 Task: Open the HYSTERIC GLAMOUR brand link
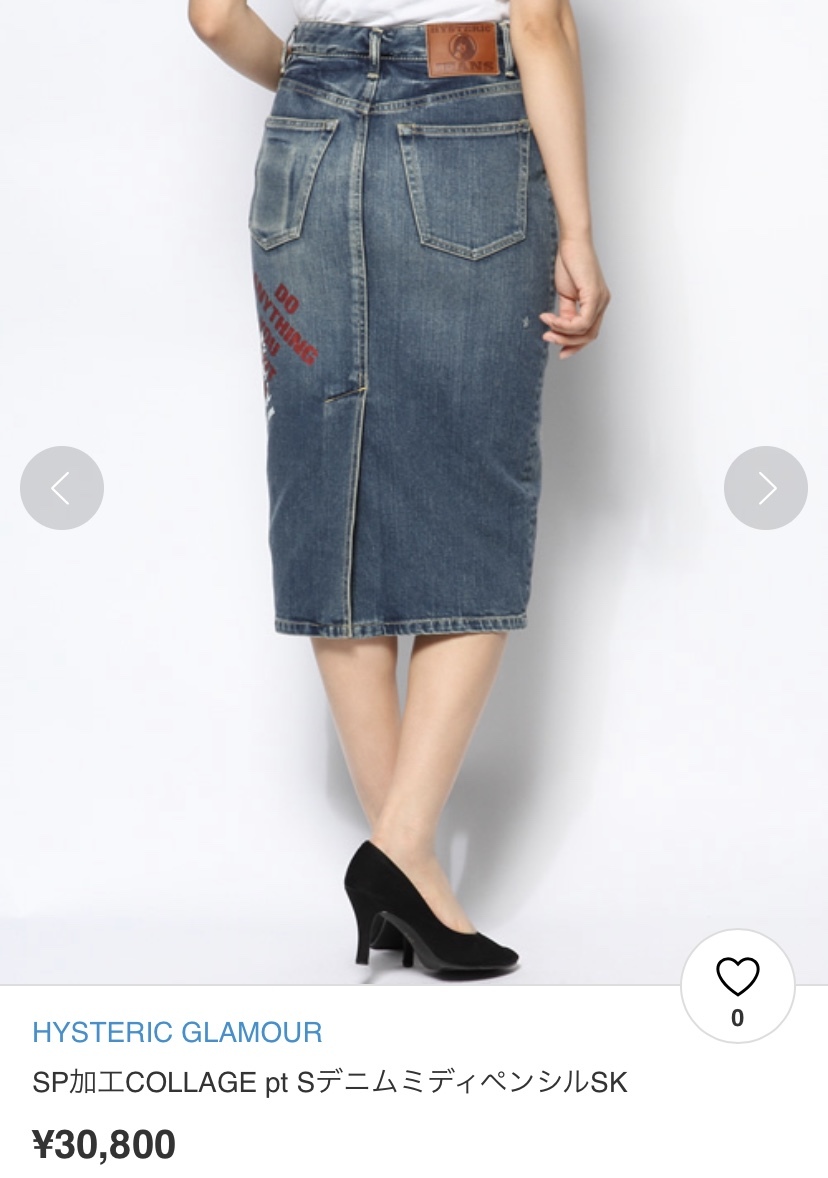coord(177,1032)
